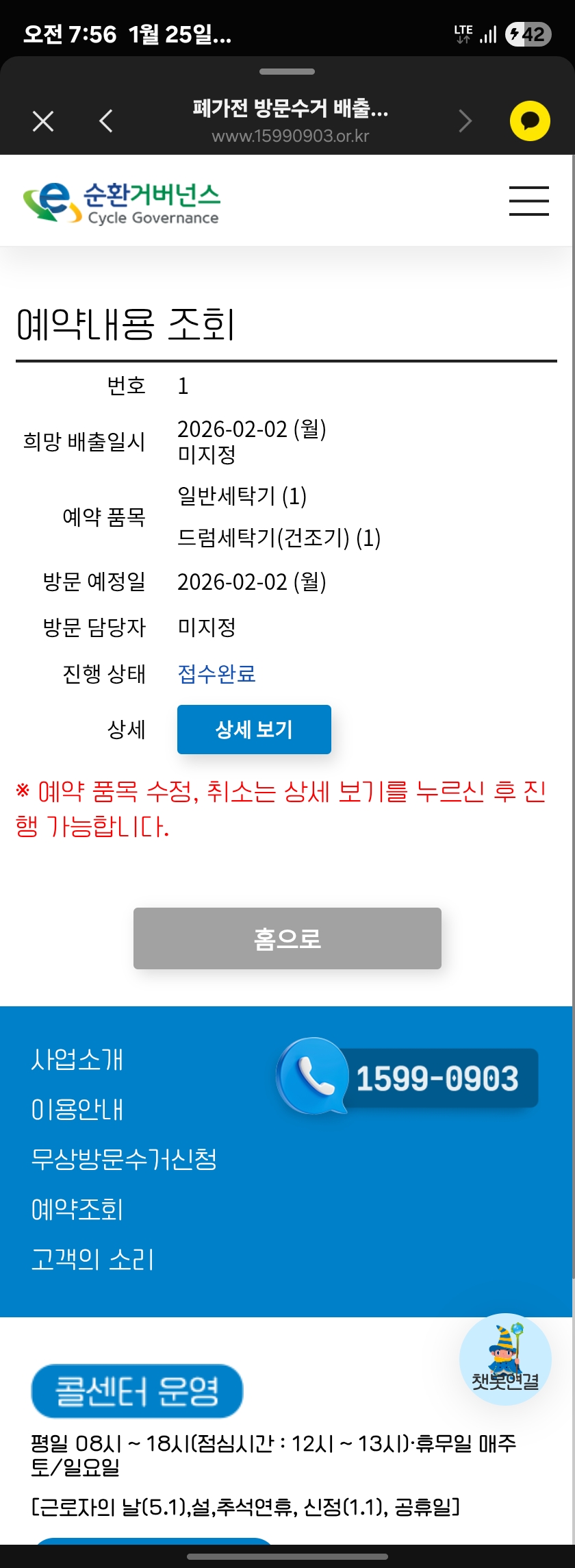575x1568 pixels.
Task: Tap the 순환거버넌스 site logo
Action: tap(122, 202)
